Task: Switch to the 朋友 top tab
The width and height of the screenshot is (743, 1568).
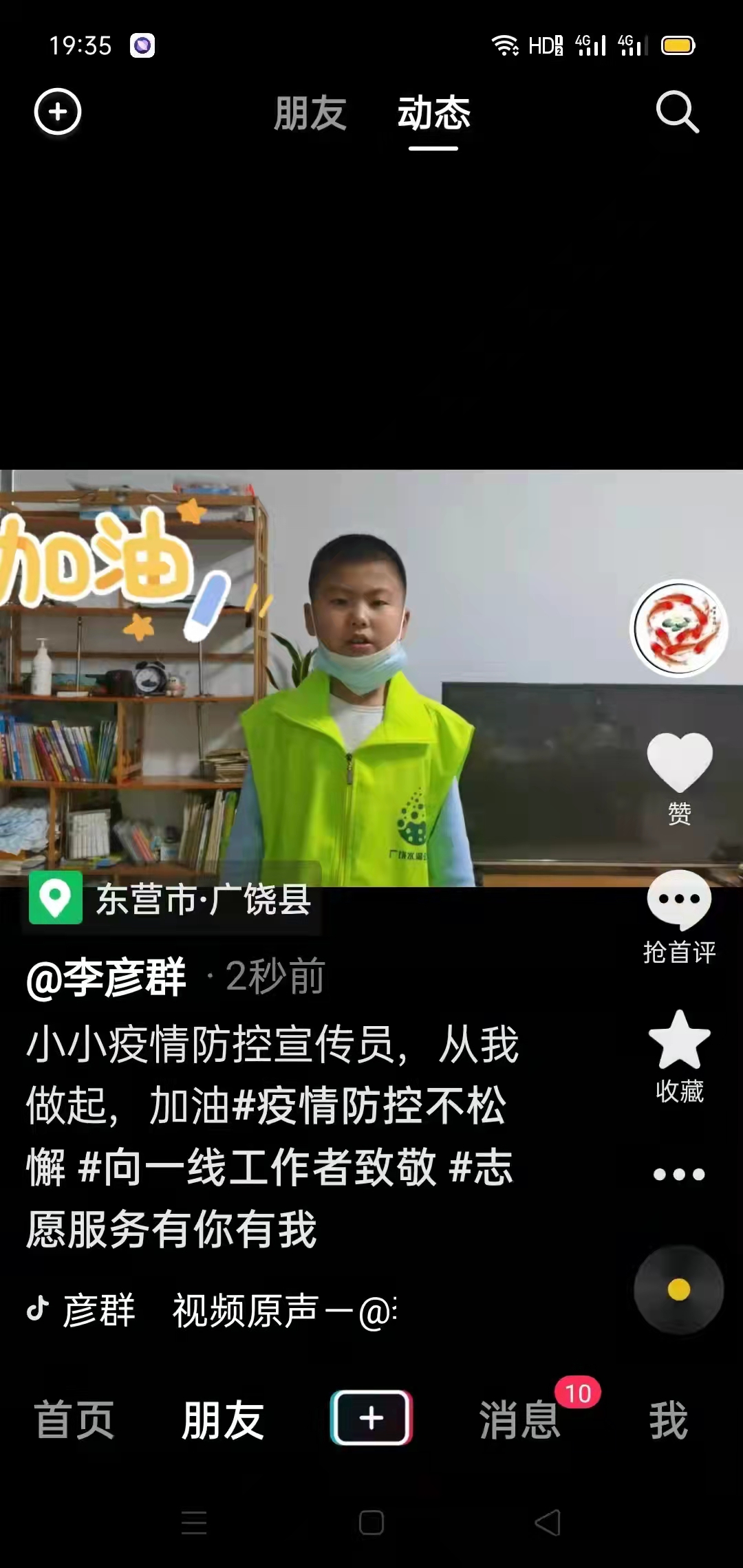Action: [310, 113]
